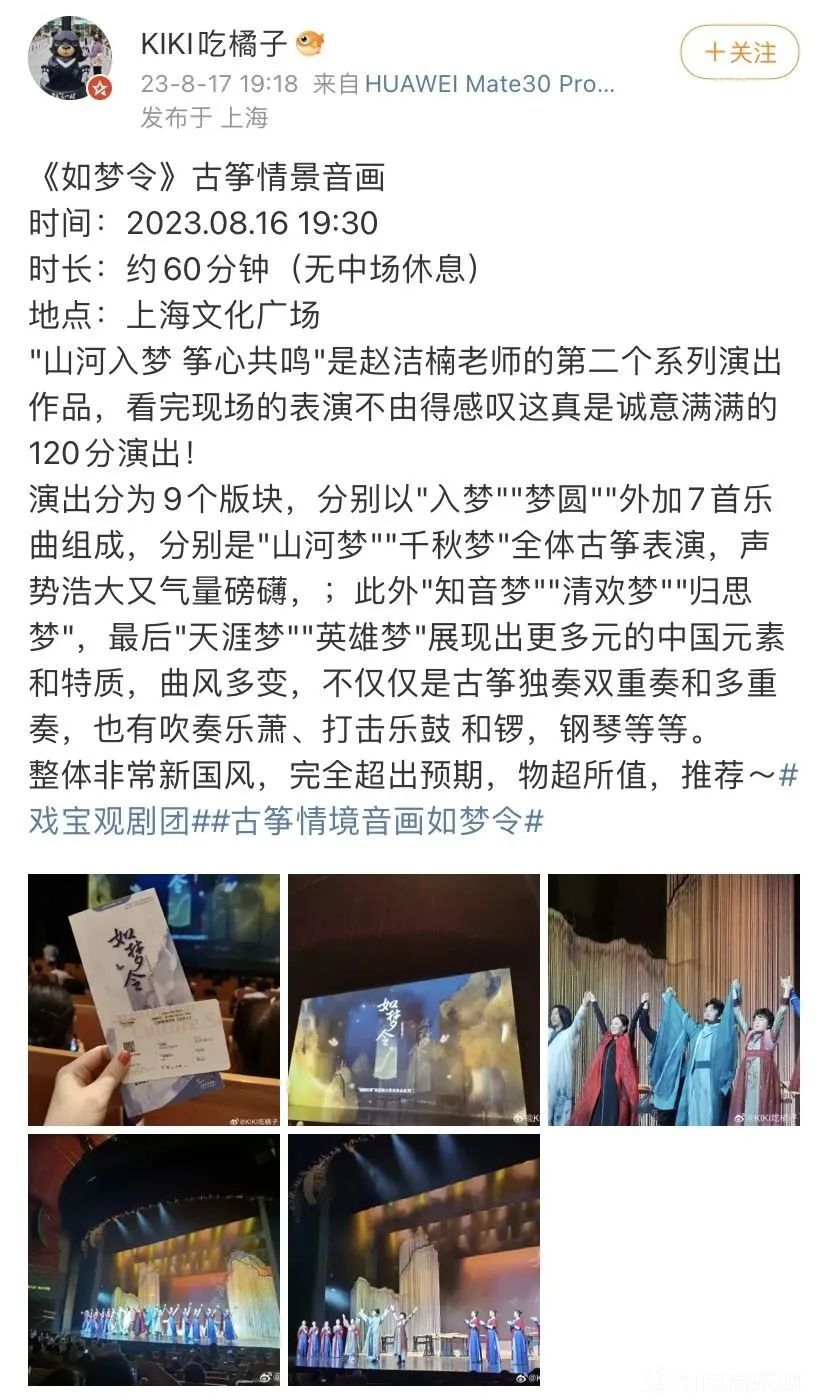828x1400 pixels.
Task: Open the wide stage photo with blue-lit performers
Action: [154, 1259]
